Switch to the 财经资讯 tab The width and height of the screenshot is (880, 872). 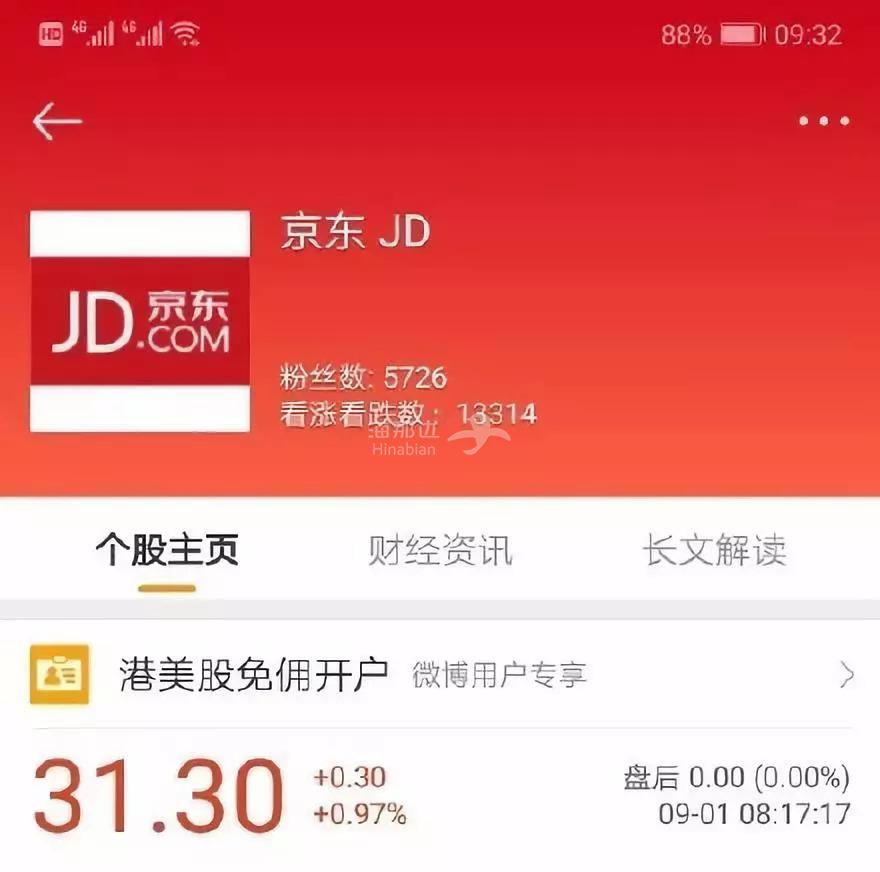(x=440, y=550)
